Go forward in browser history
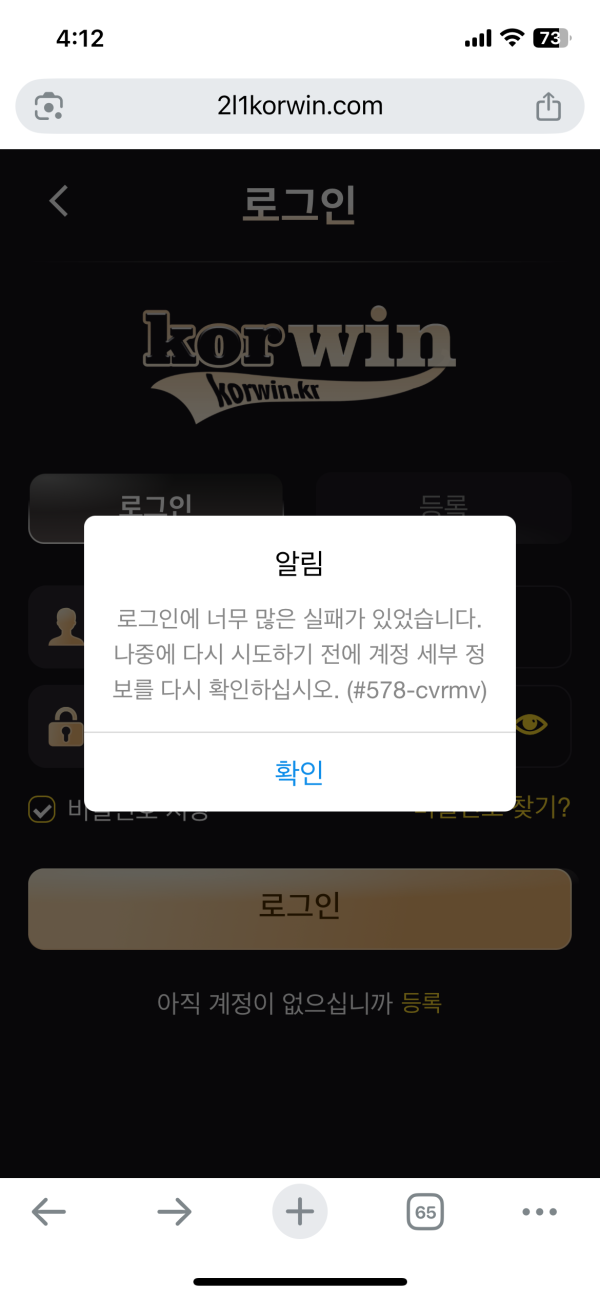This screenshot has height=1298, width=600. coord(174,1213)
